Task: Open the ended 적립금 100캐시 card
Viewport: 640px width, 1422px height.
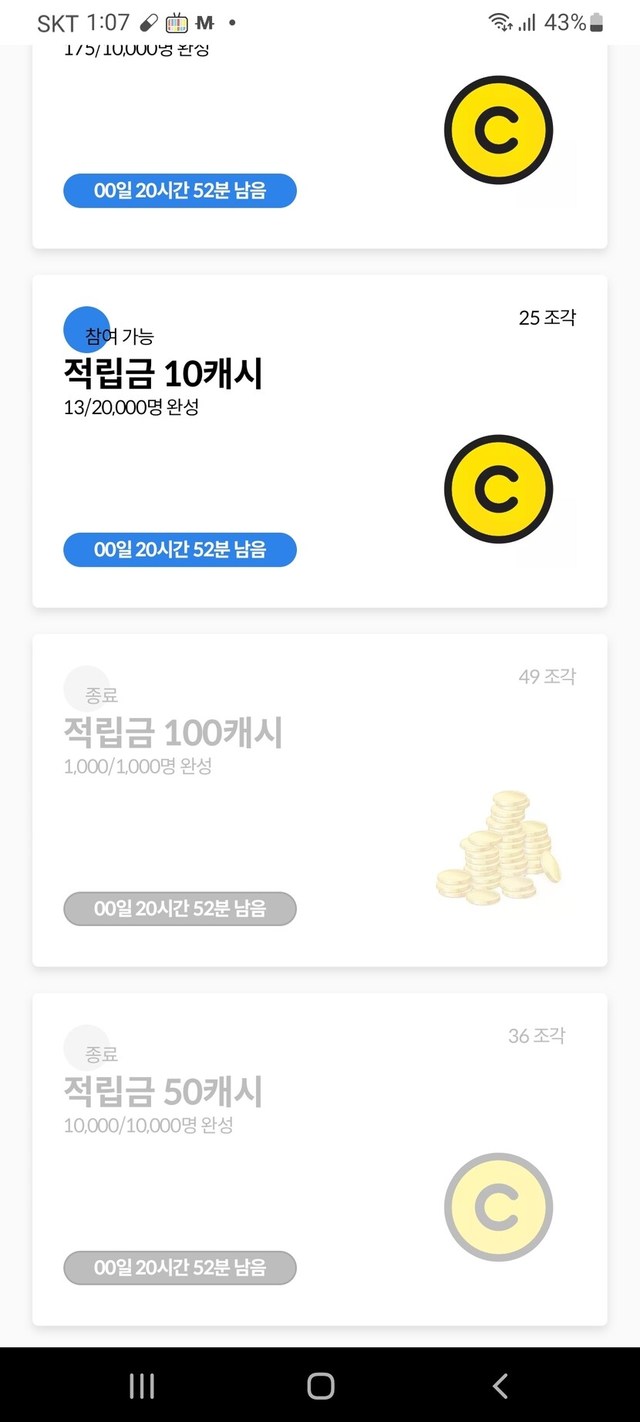Action: pos(319,800)
